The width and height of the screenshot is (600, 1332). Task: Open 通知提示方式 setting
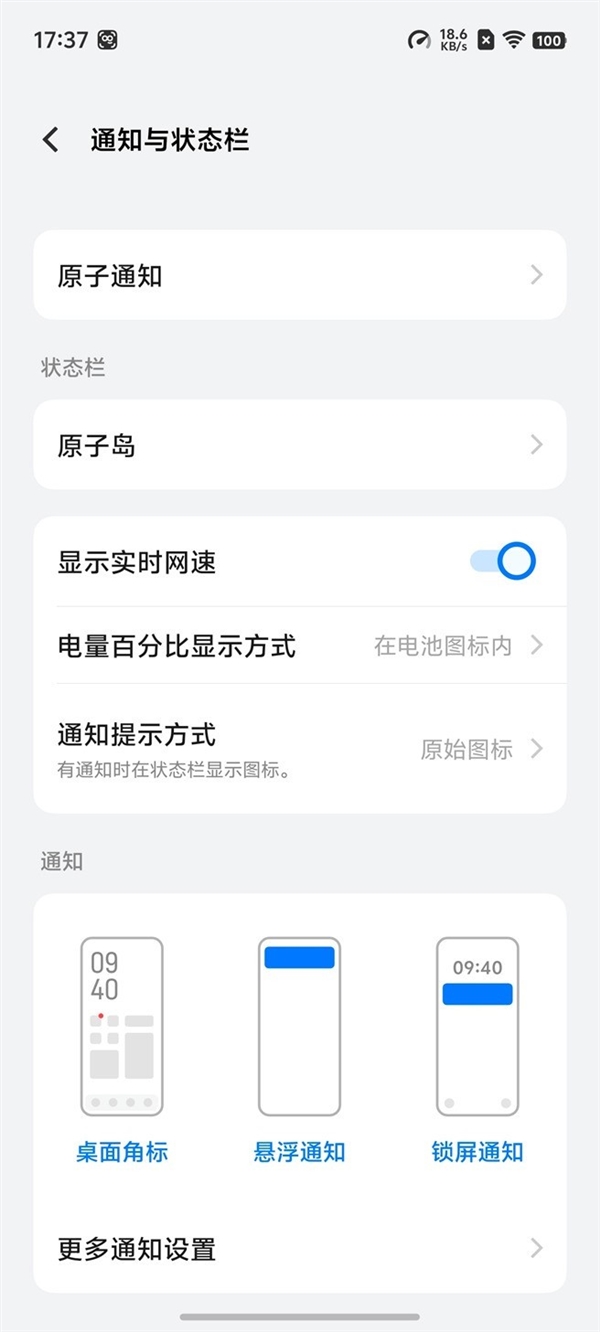[300, 748]
